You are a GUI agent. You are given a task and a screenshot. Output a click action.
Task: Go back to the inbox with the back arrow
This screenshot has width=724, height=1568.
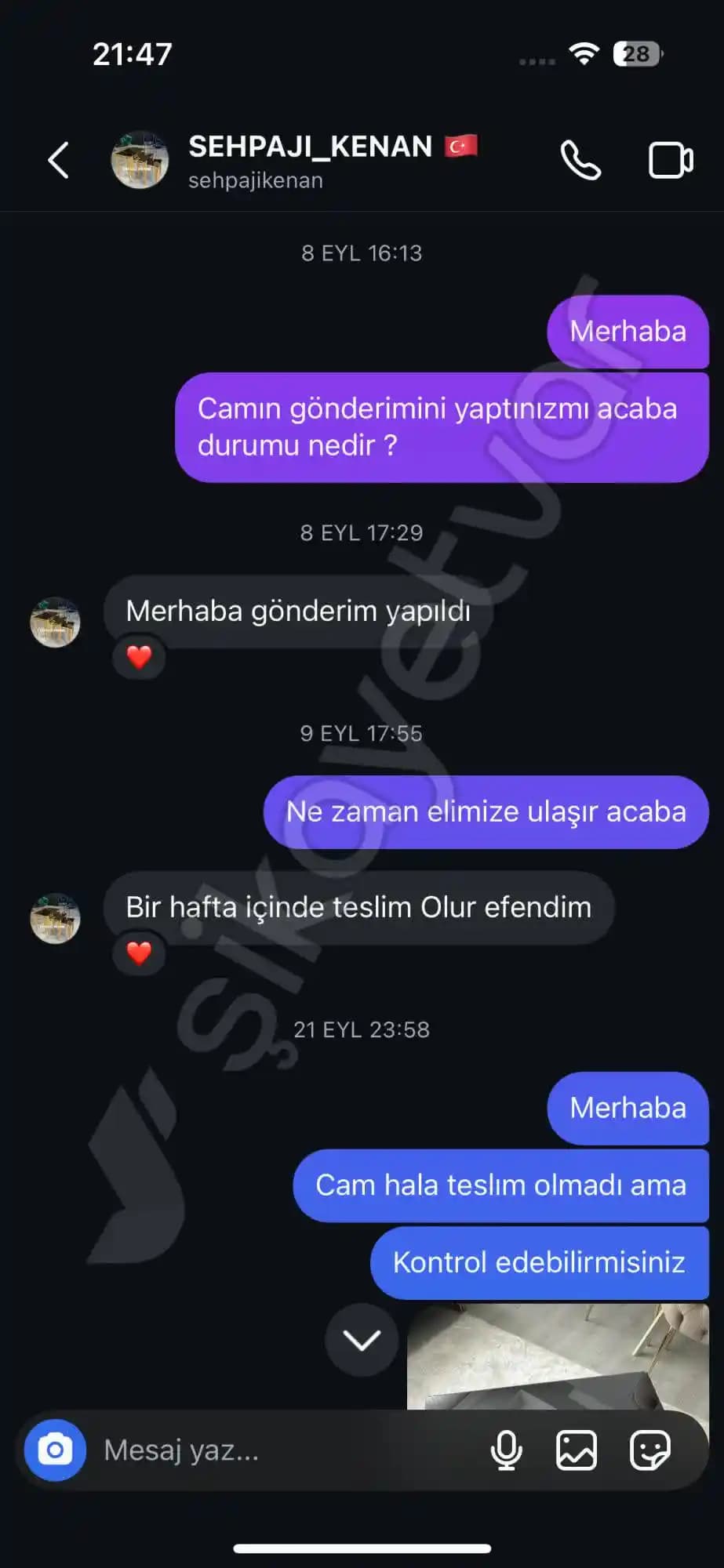57,159
